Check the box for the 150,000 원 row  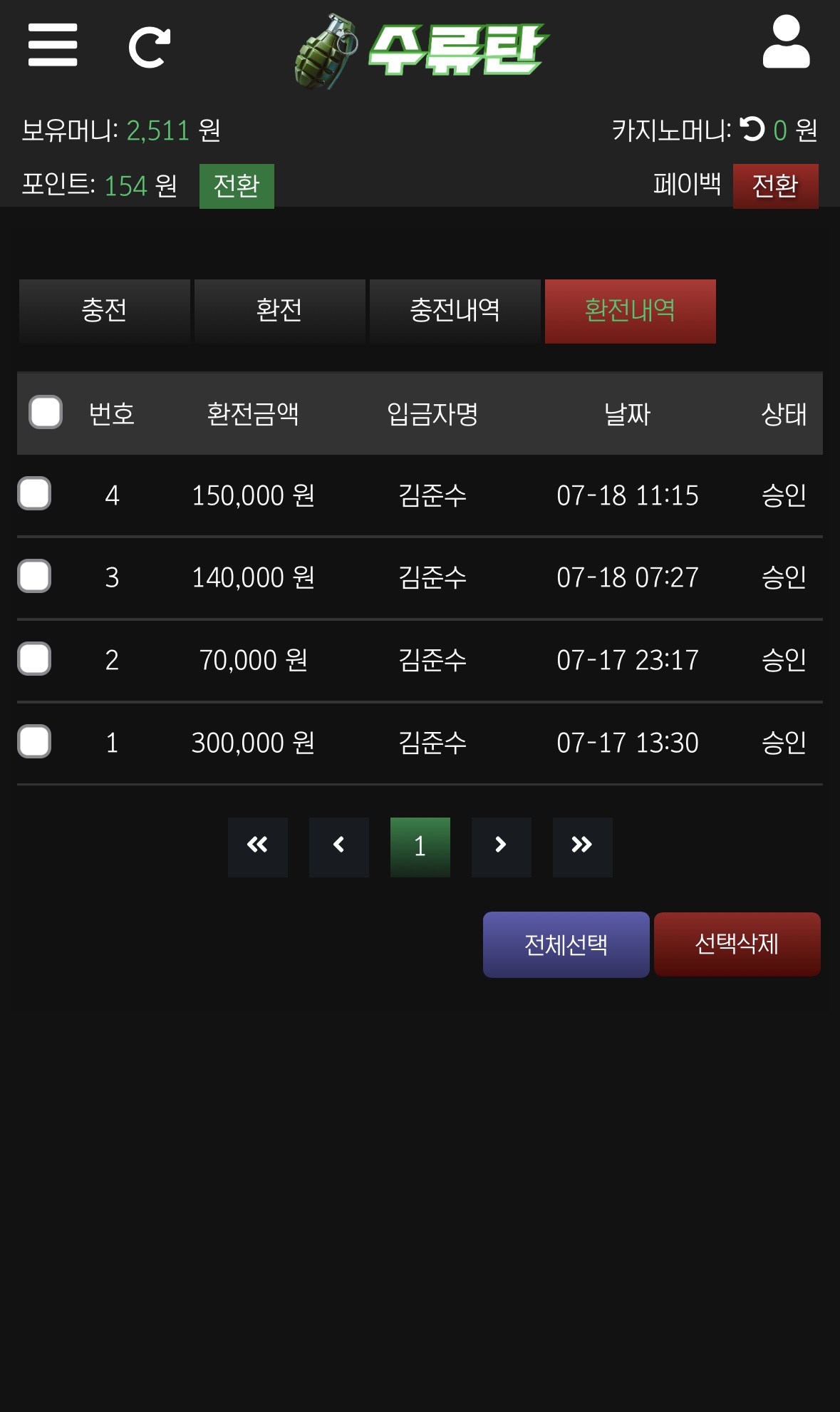pos(34,493)
